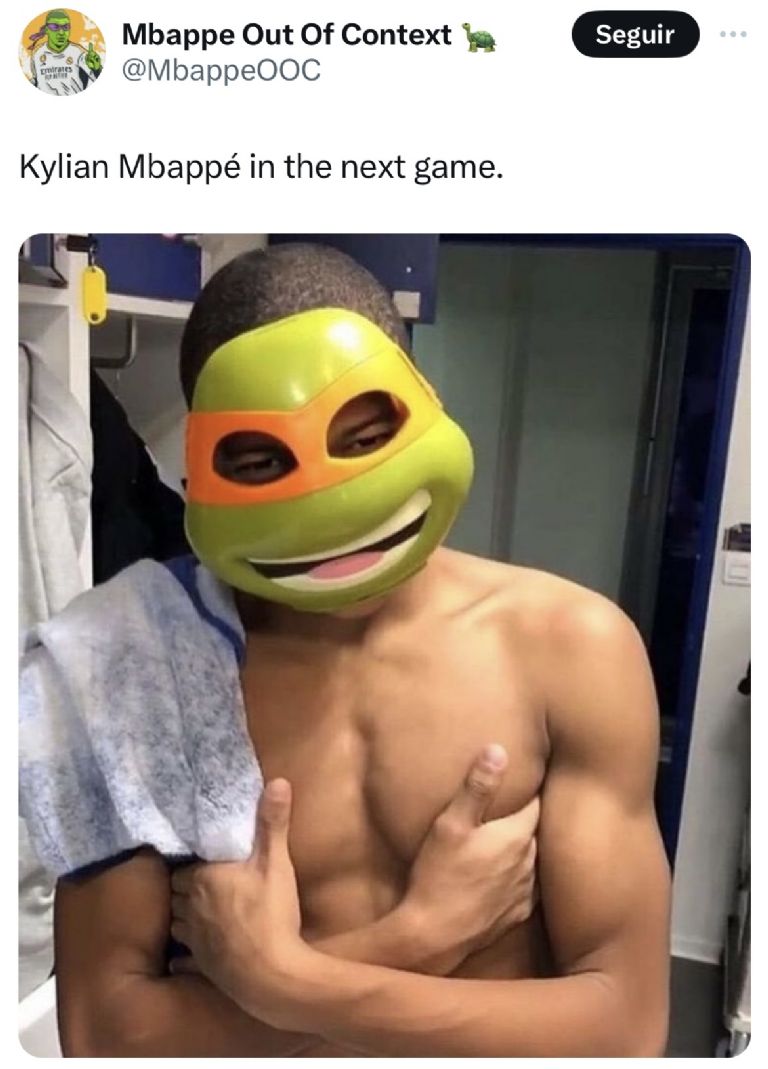Follow the account with the Seguir button
The height and width of the screenshot is (1069, 768).
(635, 36)
